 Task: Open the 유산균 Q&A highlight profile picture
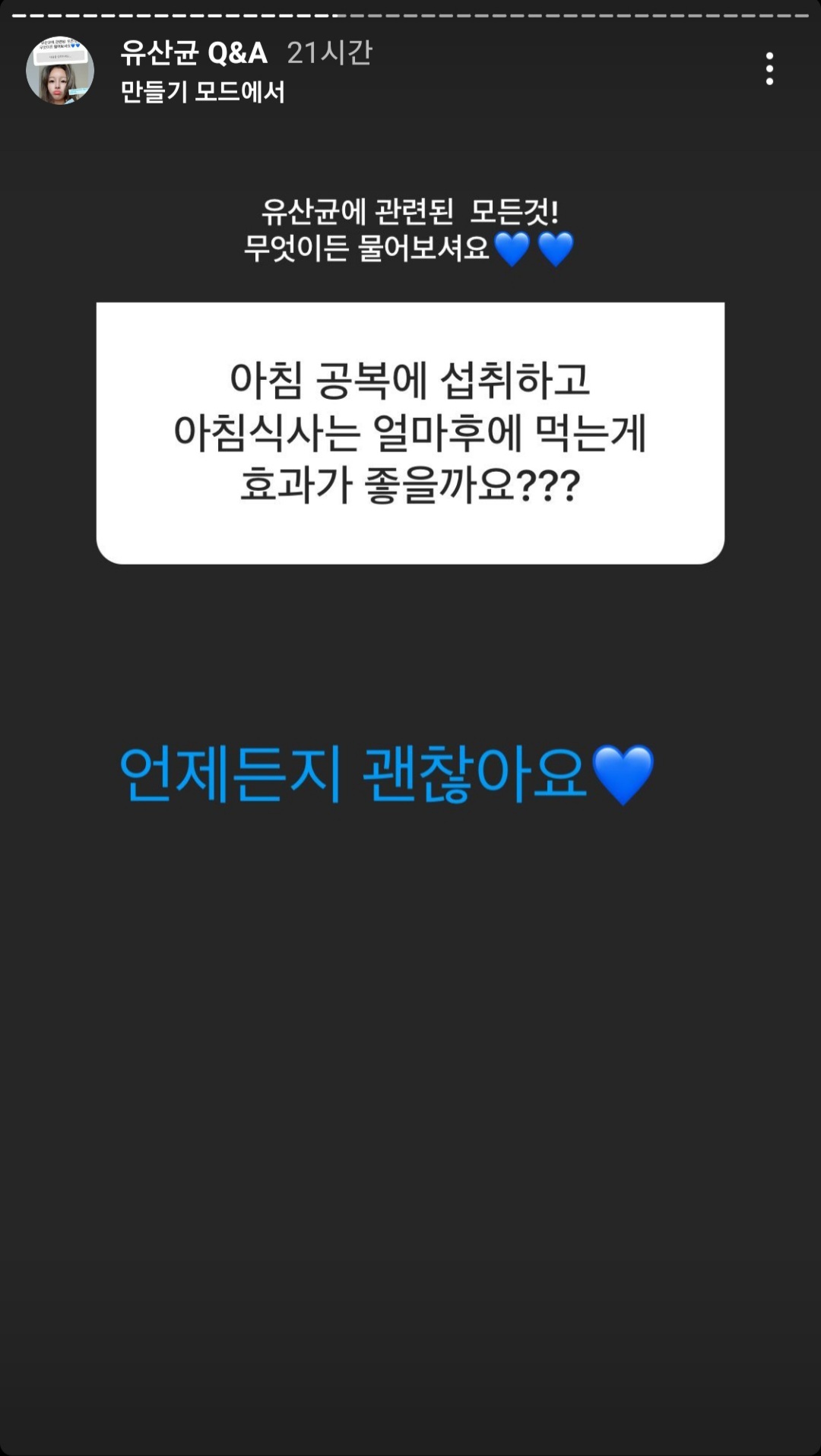point(60,71)
